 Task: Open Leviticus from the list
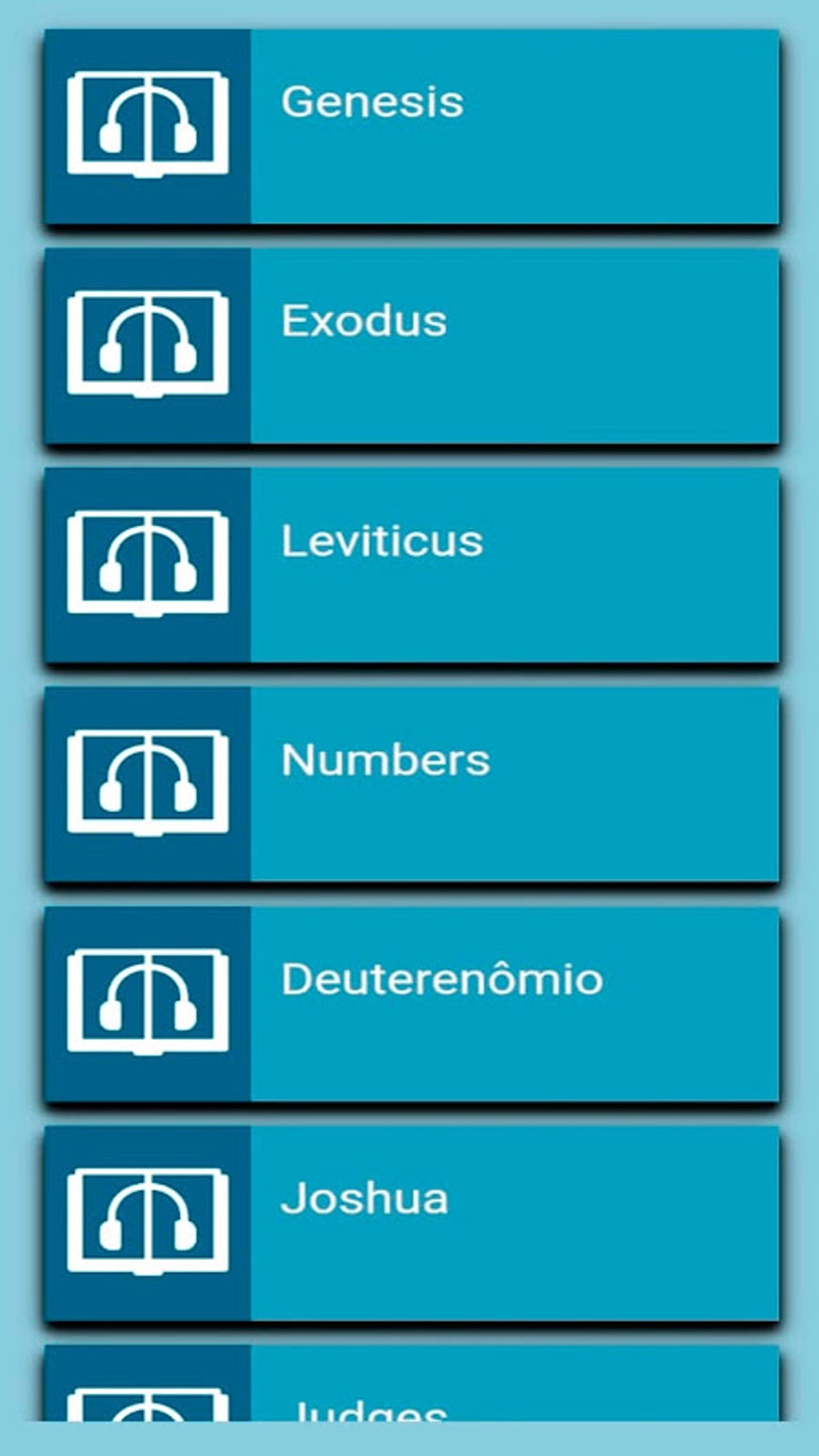coord(411,565)
